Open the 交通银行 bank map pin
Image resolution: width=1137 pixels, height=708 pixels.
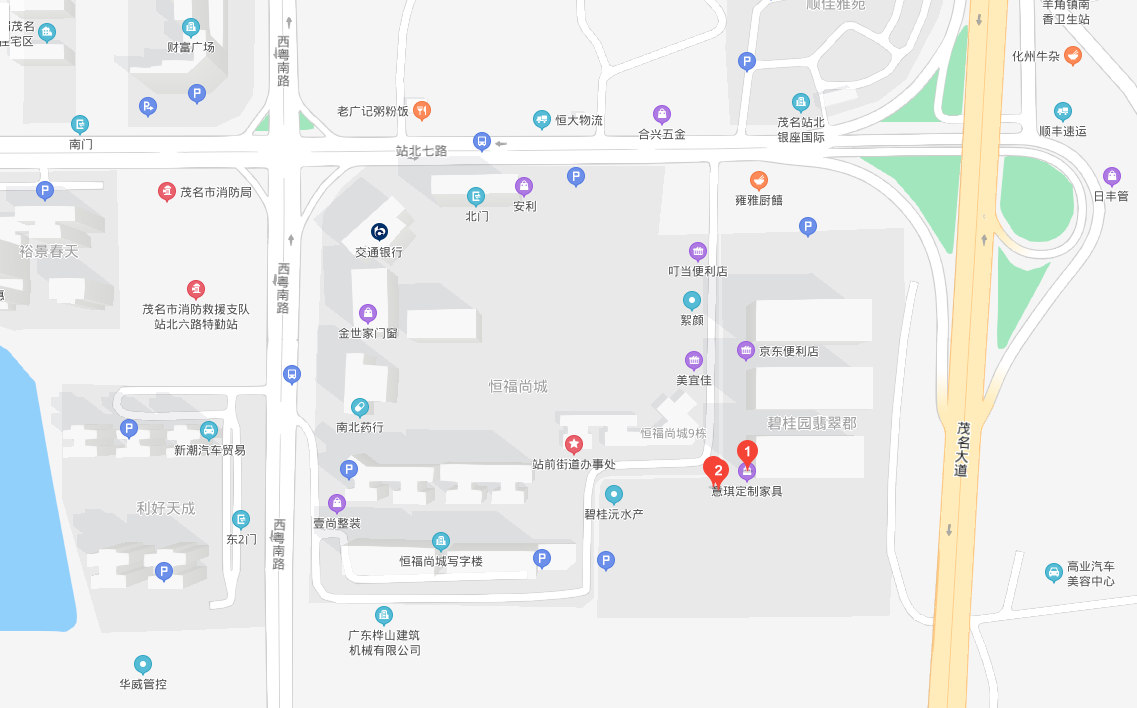[379, 232]
